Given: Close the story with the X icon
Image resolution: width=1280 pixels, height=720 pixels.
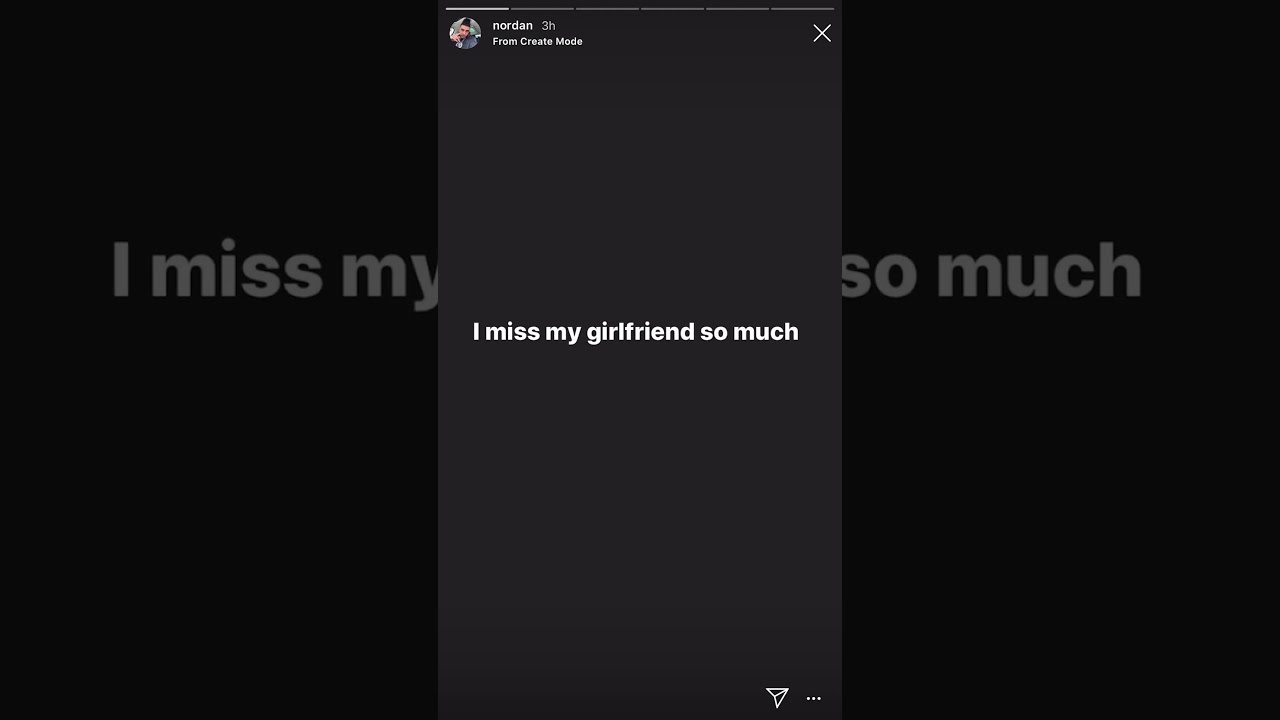Looking at the screenshot, I should (x=822, y=33).
